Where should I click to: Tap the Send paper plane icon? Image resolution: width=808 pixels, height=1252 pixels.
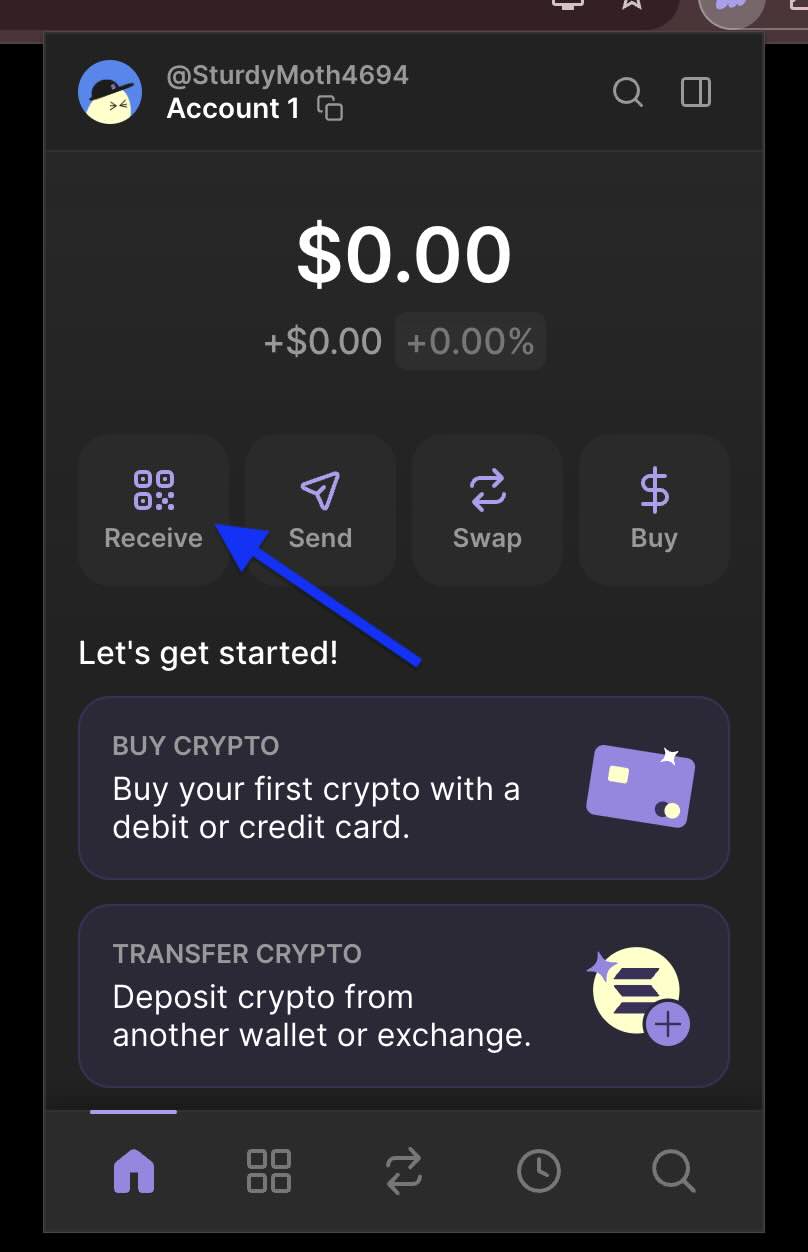(x=320, y=490)
